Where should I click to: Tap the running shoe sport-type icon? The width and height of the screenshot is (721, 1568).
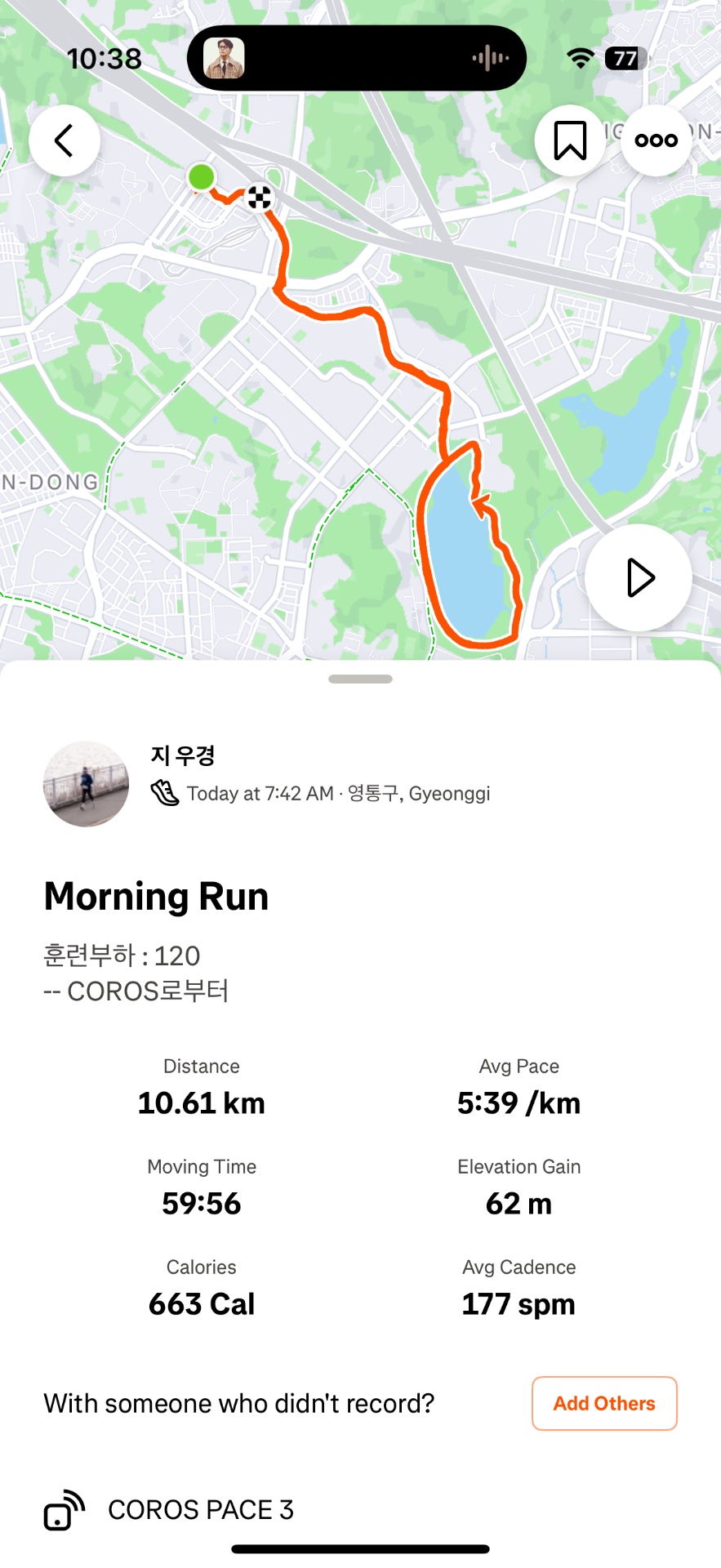pos(165,791)
